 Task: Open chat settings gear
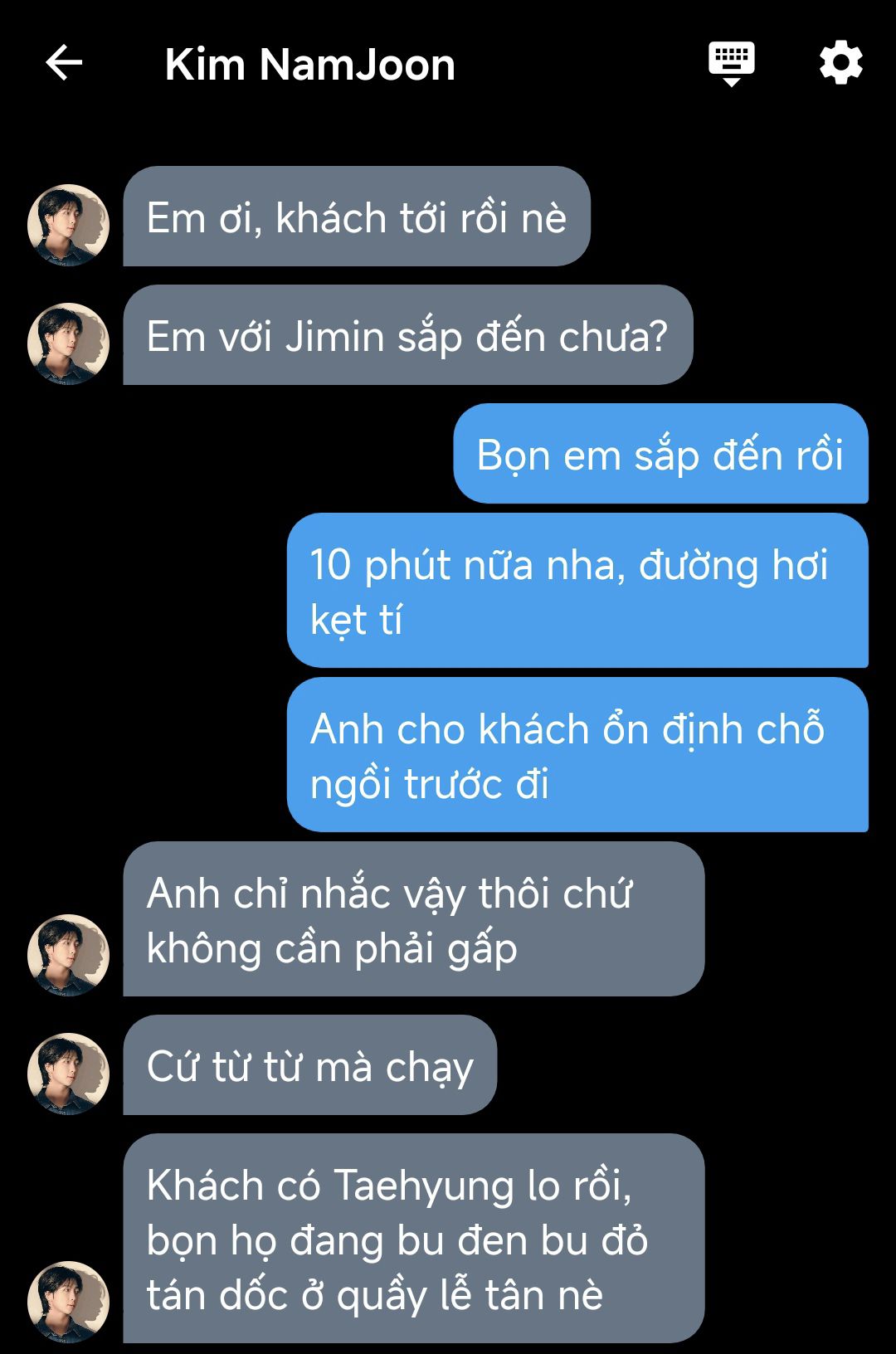(x=840, y=63)
